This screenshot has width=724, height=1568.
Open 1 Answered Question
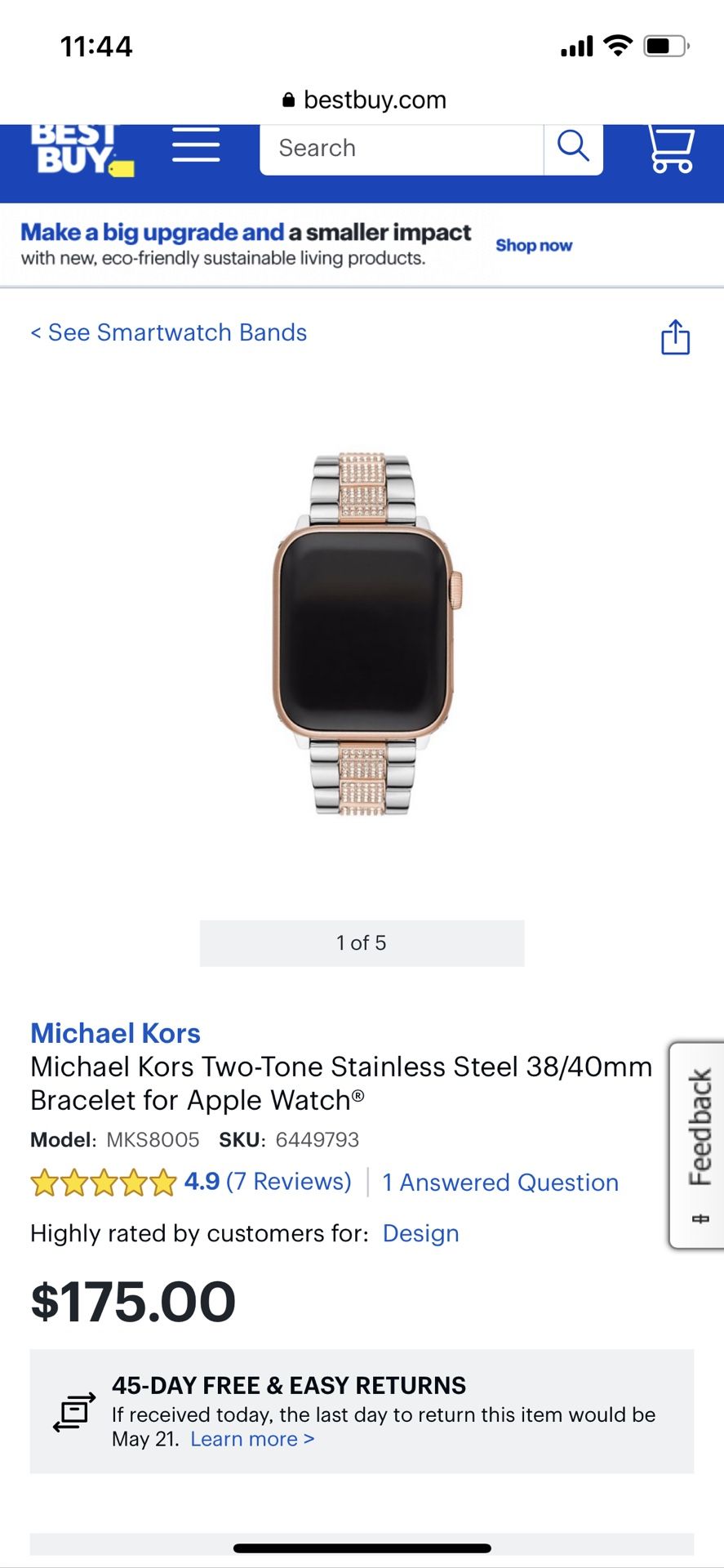pos(500,1183)
